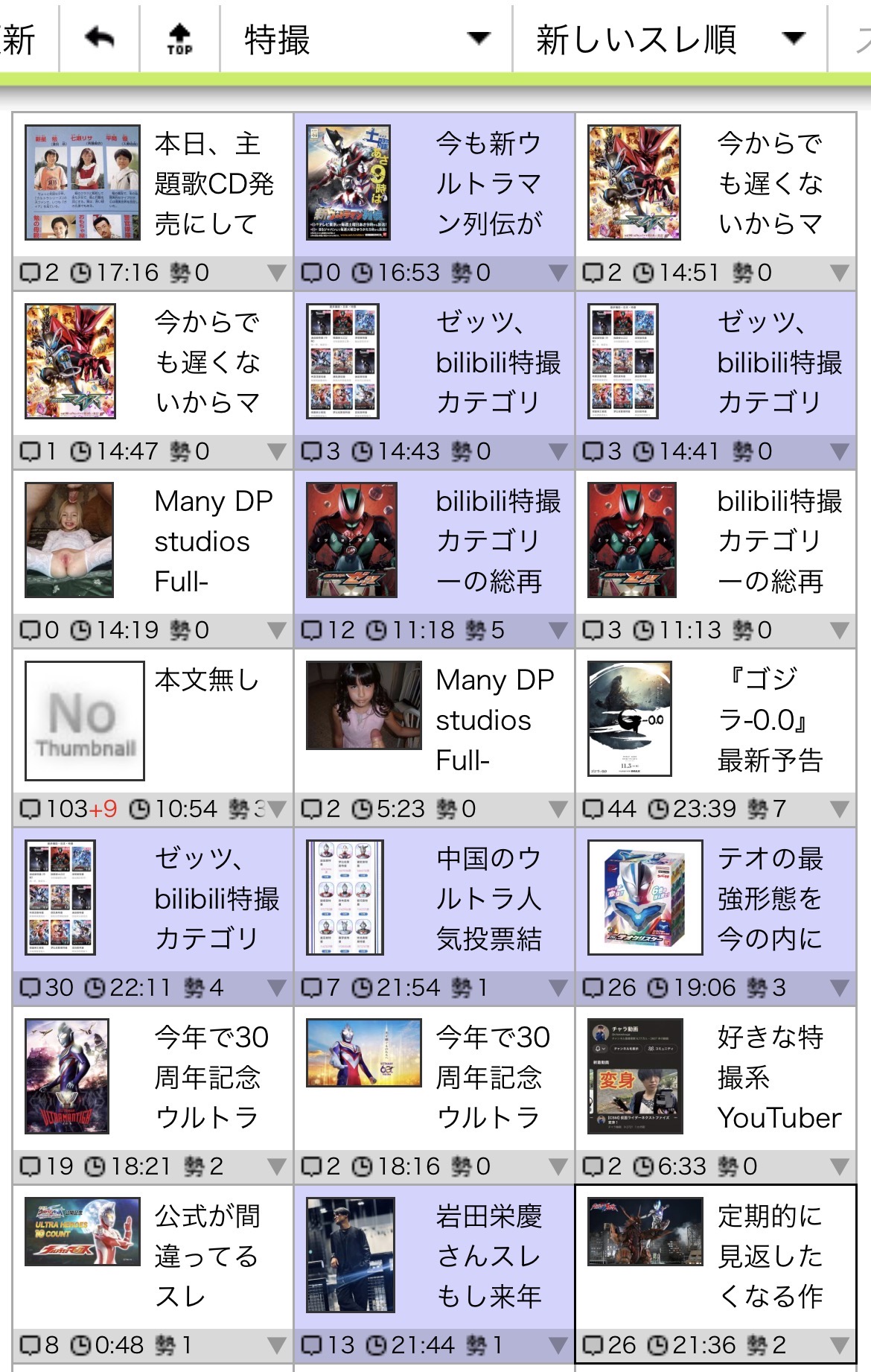Screen dimensions: 871x1372
Task: Expand the triangle menu on the 23:39 thread
Action: coord(839,810)
